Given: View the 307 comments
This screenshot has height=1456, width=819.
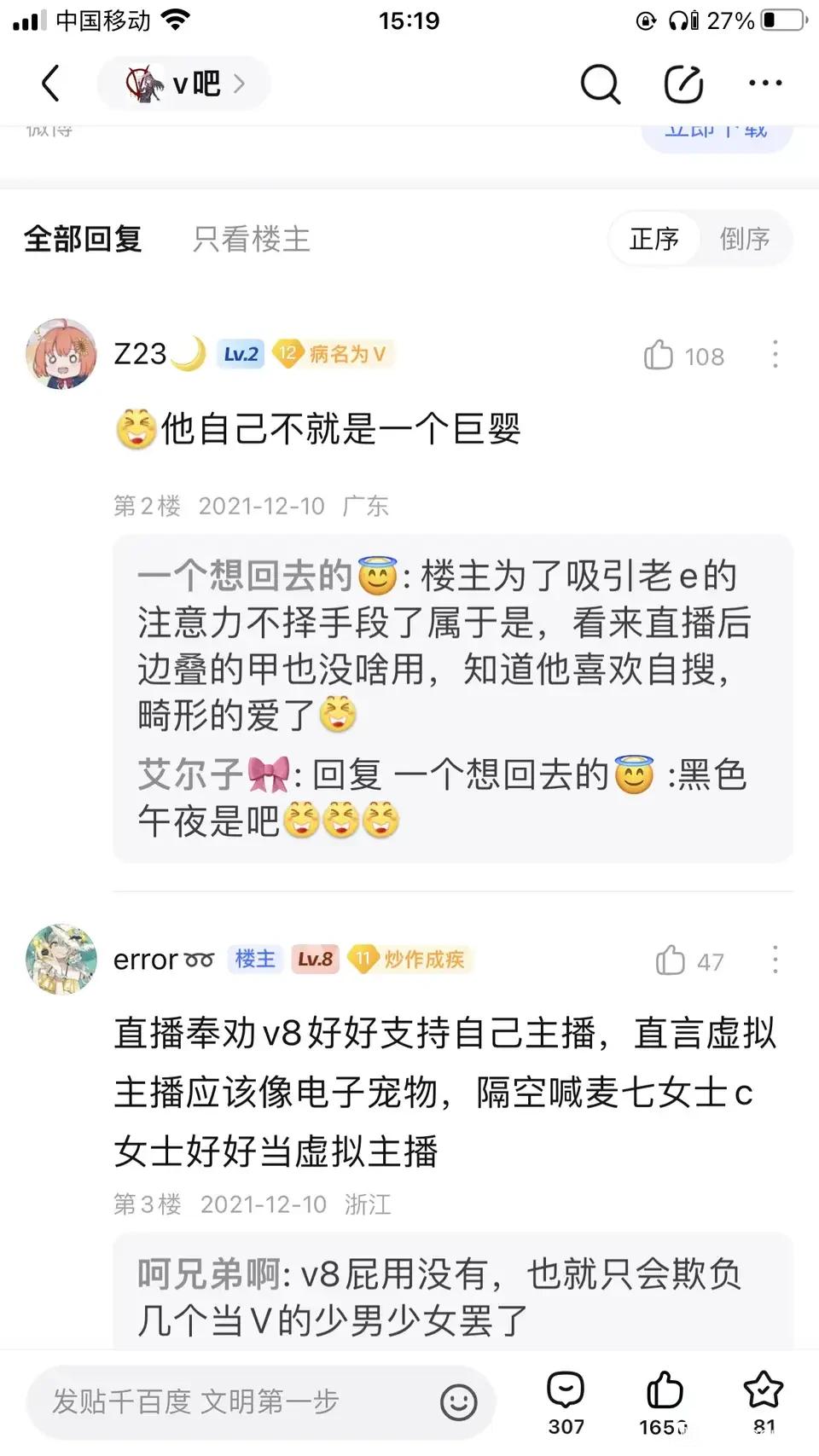Looking at the screenshot, I should (566, 1401).
